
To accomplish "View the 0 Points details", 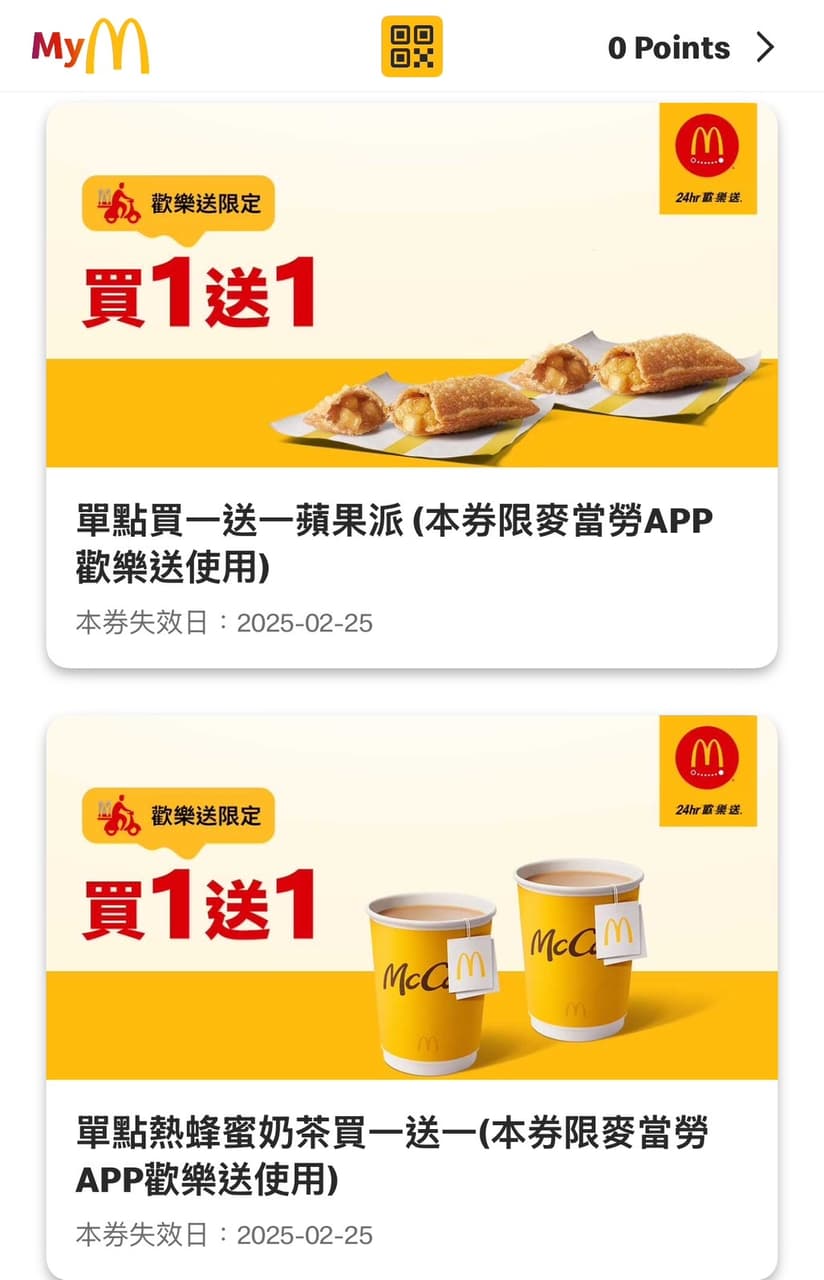I will pyautogui.click(x=691, y=47).
